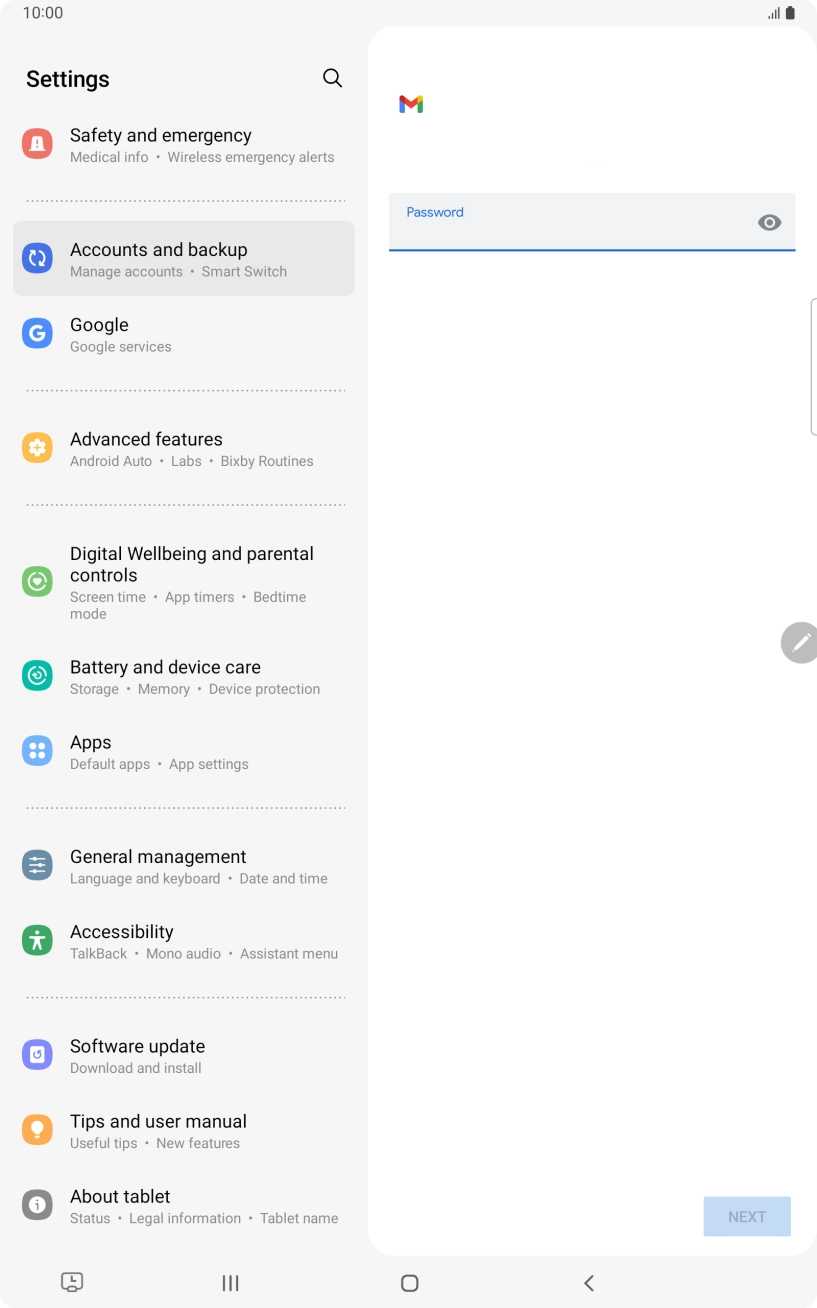Search settings with the magnifier icon

[333, 78]
